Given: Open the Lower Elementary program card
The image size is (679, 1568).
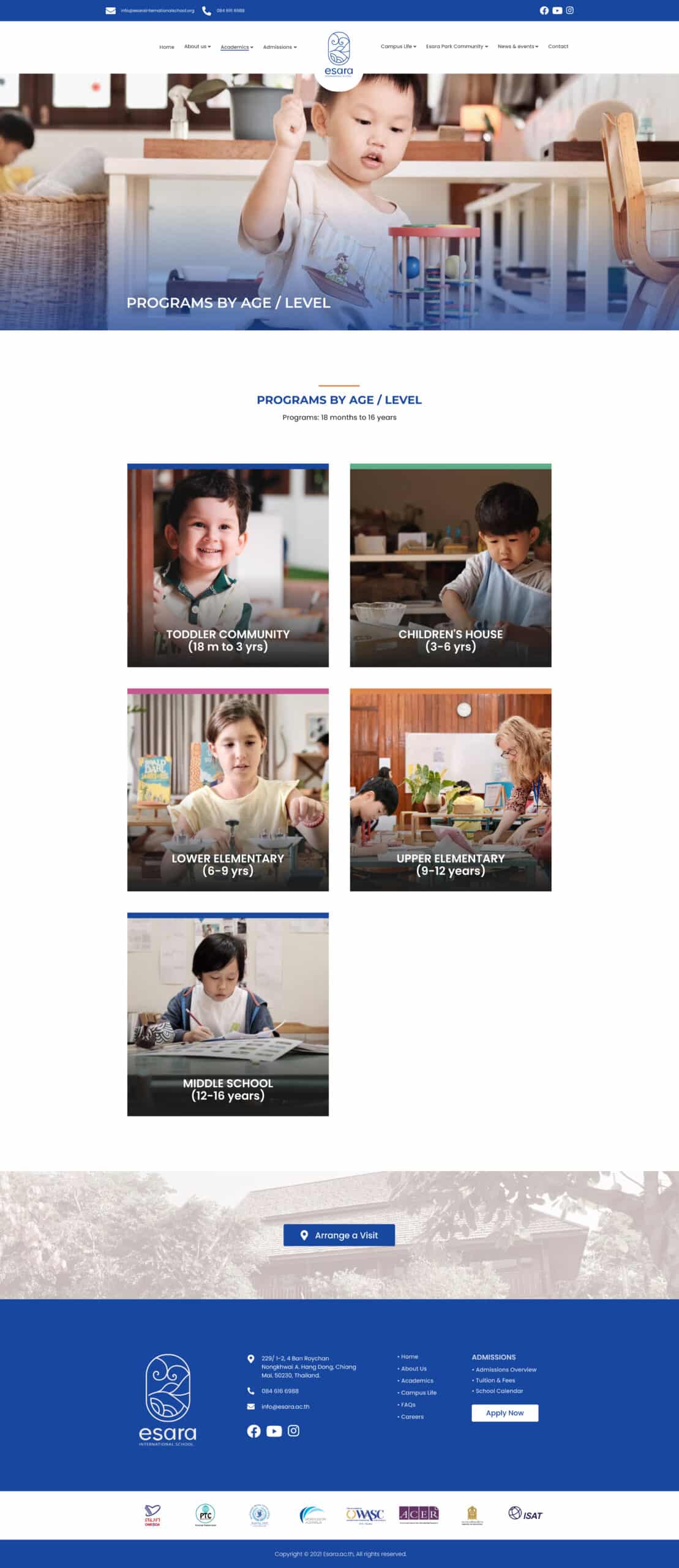Looking at the screenshot, I should pos(228,790).
